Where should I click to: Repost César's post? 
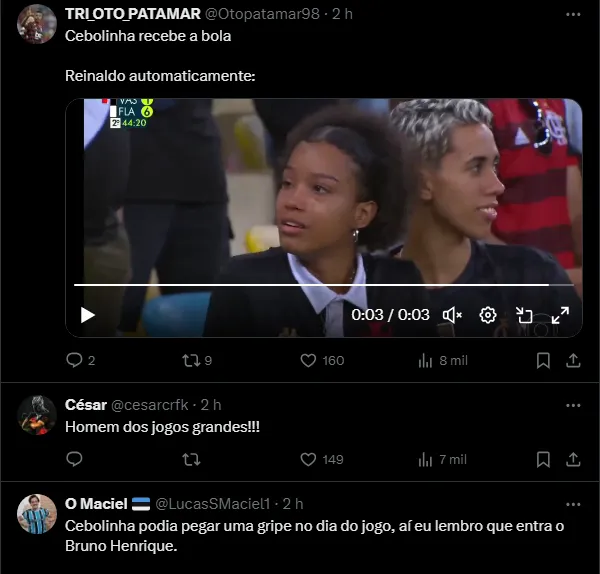click(x=191, y=459)
